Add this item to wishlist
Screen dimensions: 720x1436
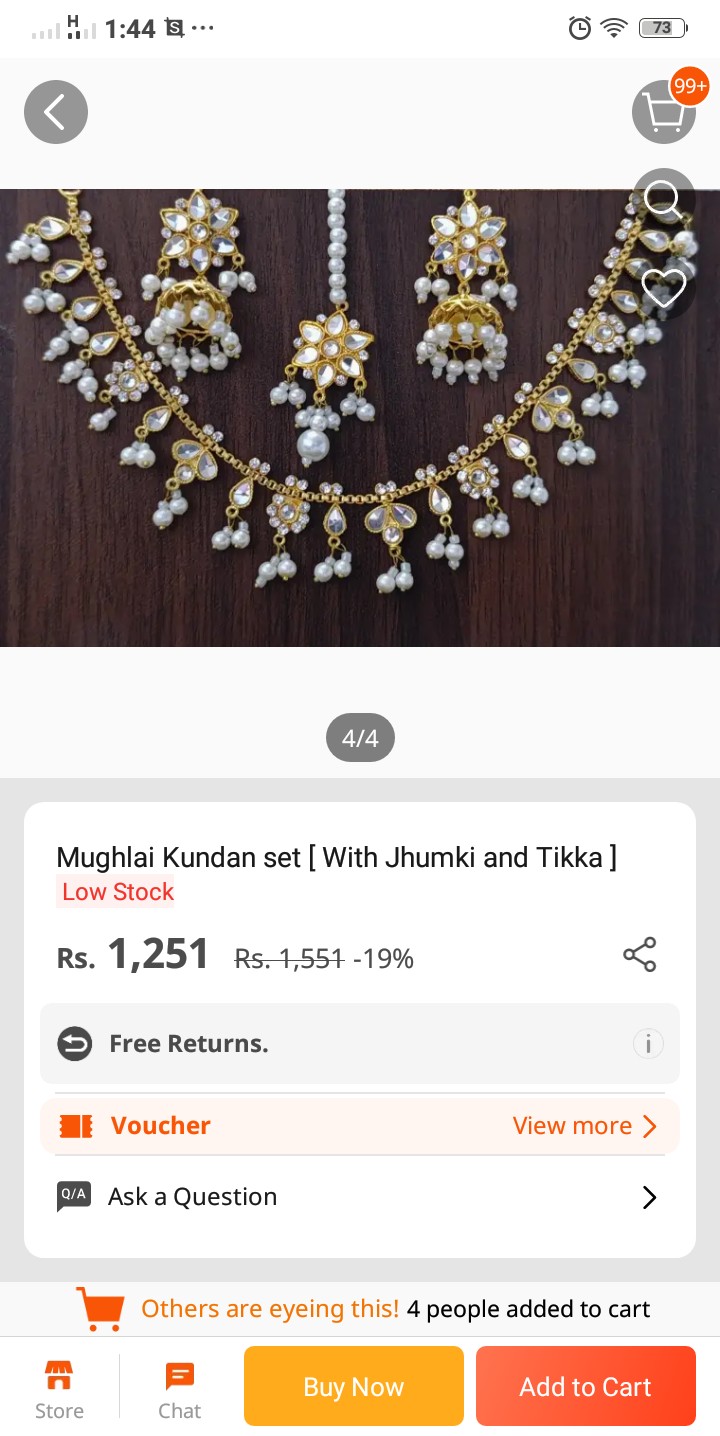pyautogui.click(x=663, y=288)
